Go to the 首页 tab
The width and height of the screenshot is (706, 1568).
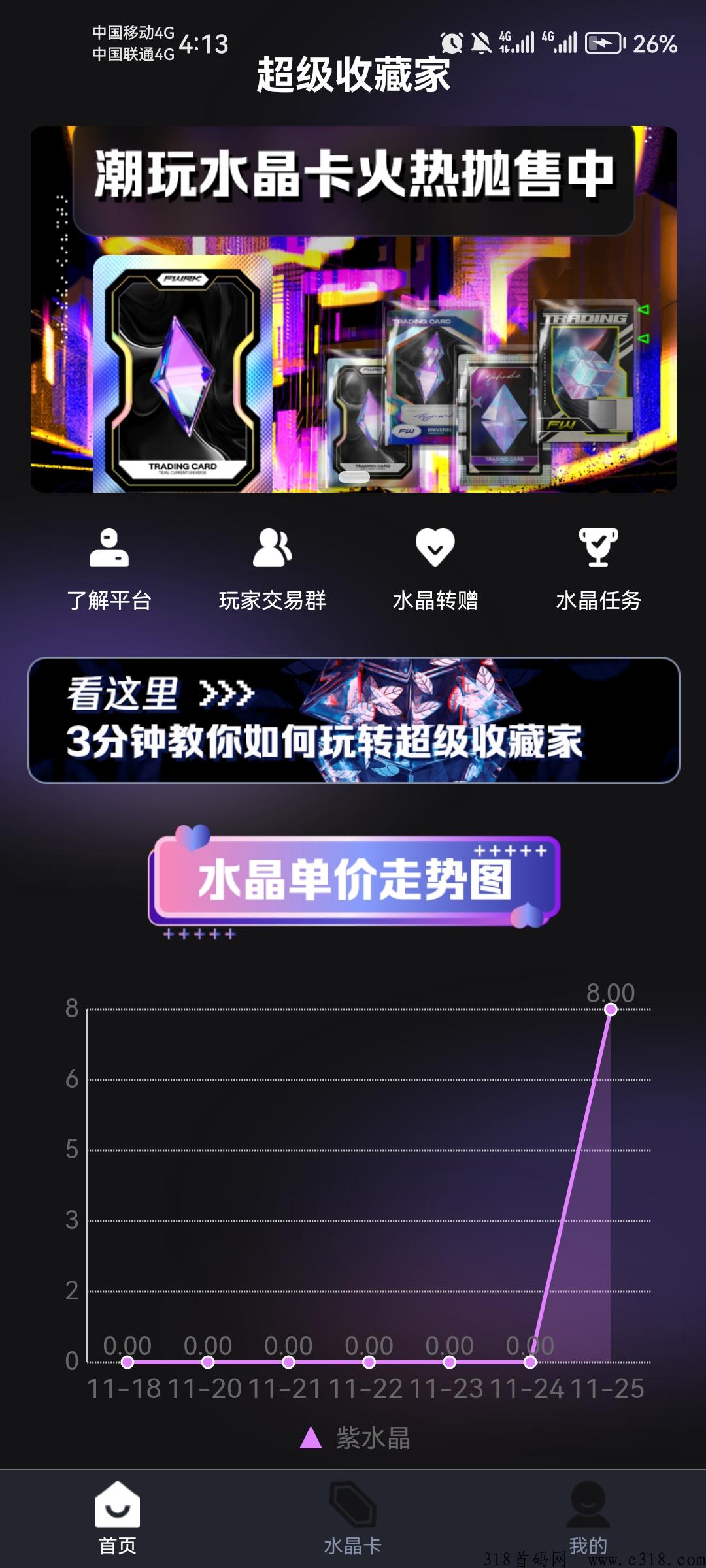(118, 1518)
